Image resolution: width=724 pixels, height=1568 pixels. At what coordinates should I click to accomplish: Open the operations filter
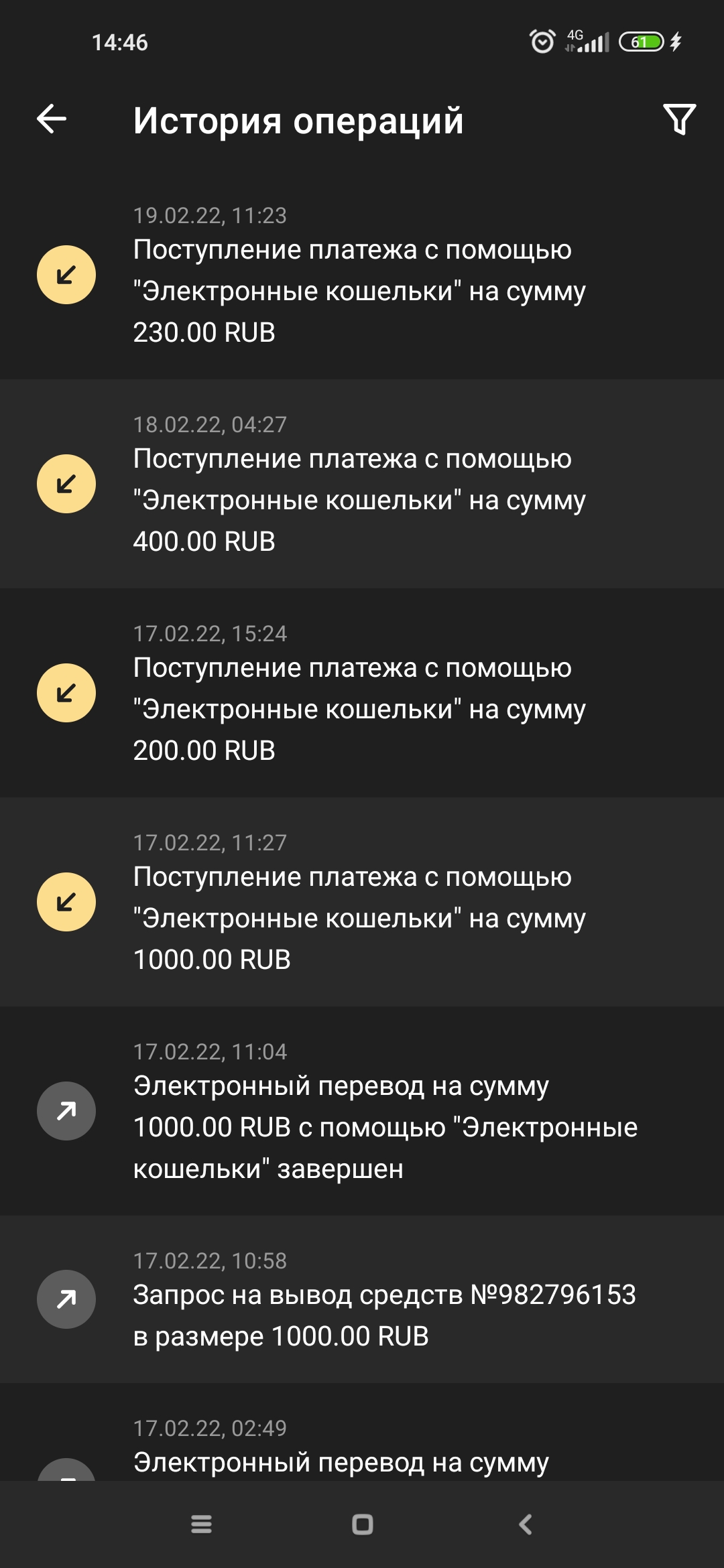click(x=679, y=120)
